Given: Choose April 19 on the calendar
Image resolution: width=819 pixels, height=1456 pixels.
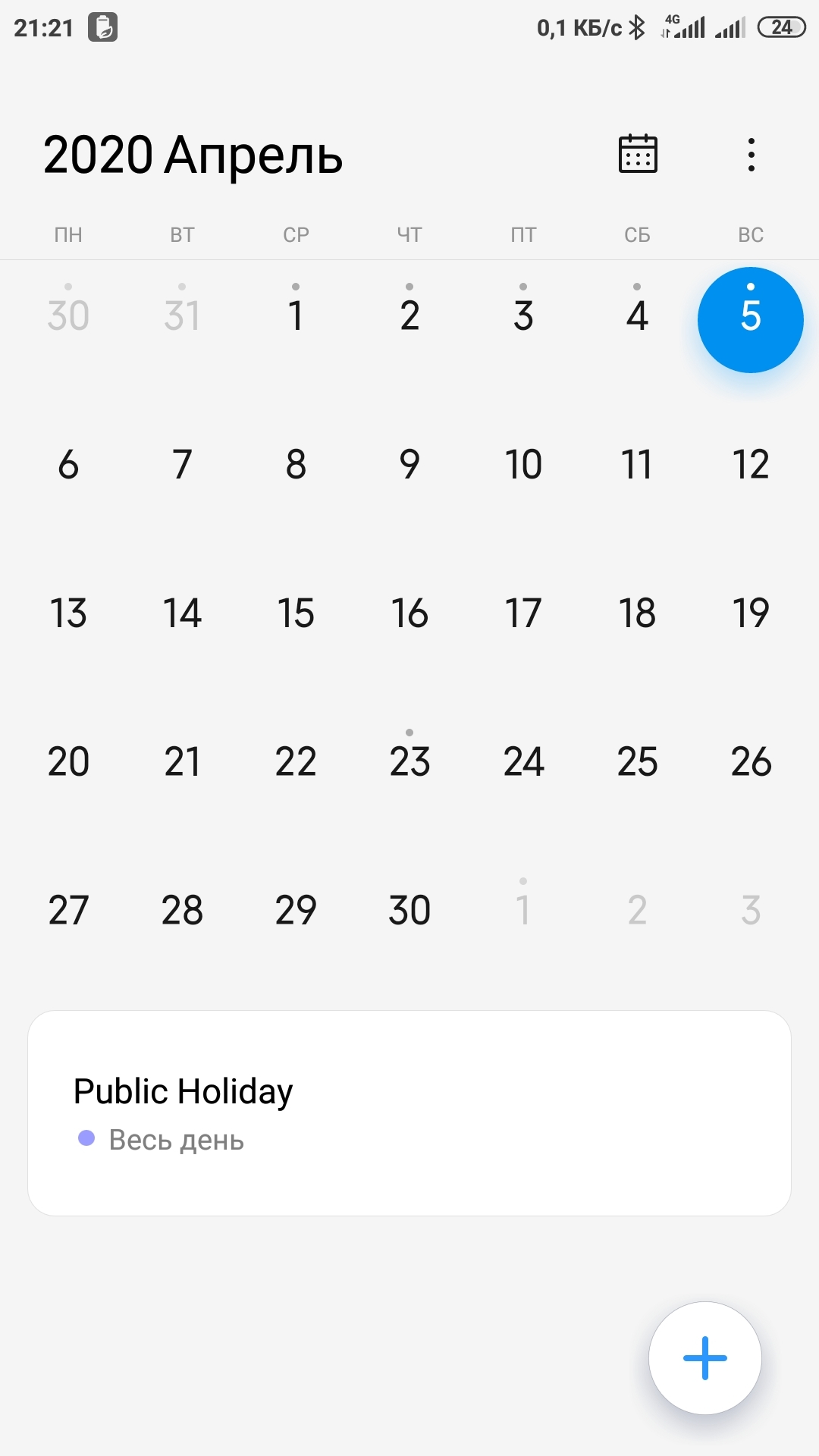Looking at the screenshot, I should [751, 613].
